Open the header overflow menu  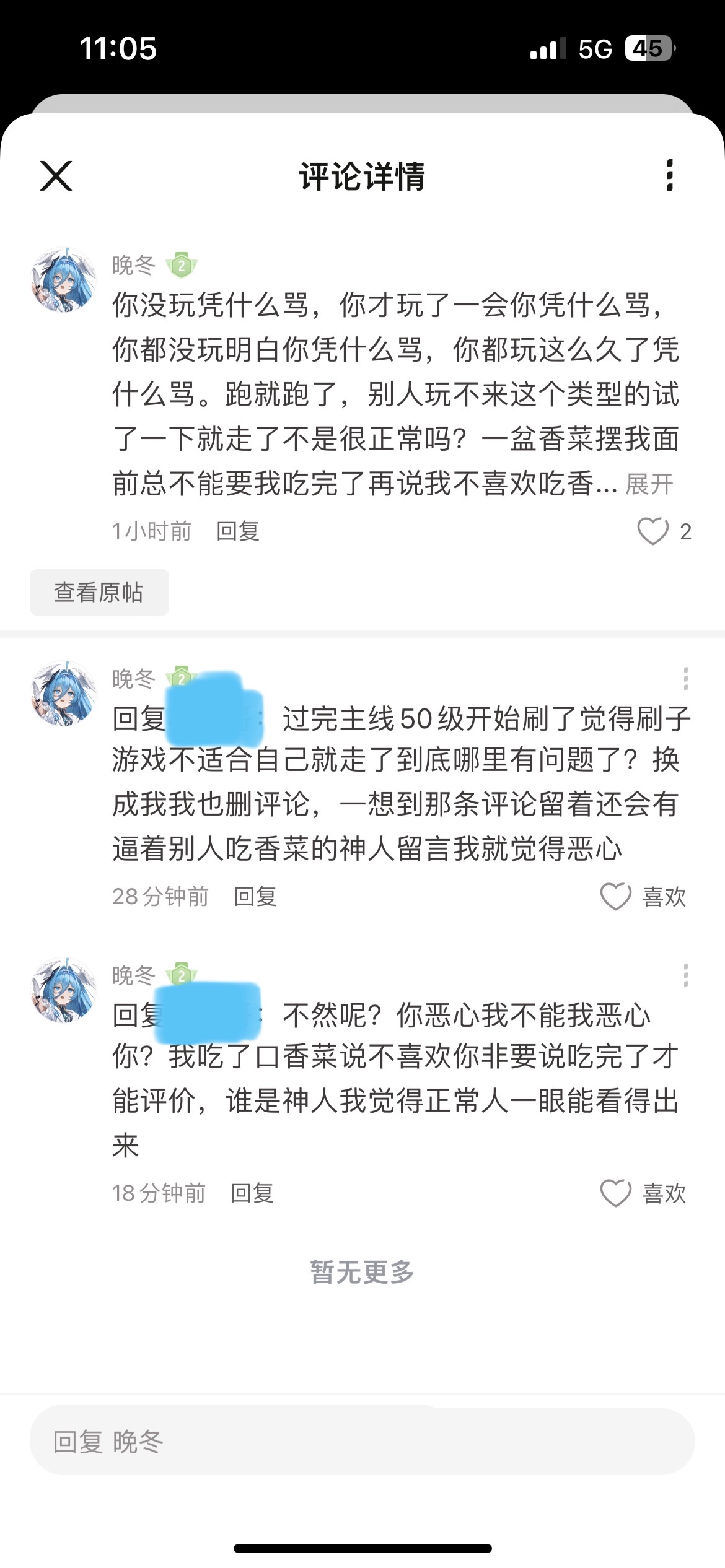point(669,176)
